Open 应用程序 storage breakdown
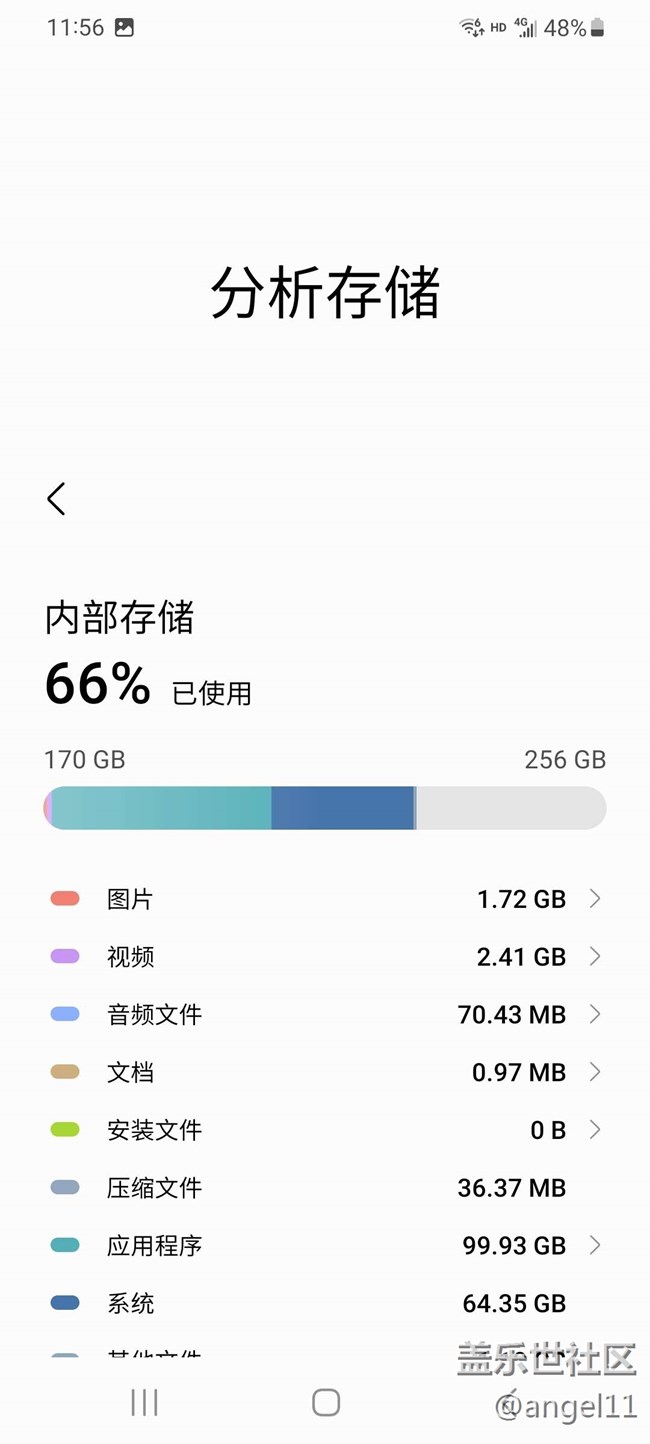Screen dimensions: 650x1444 (325, 1246)
